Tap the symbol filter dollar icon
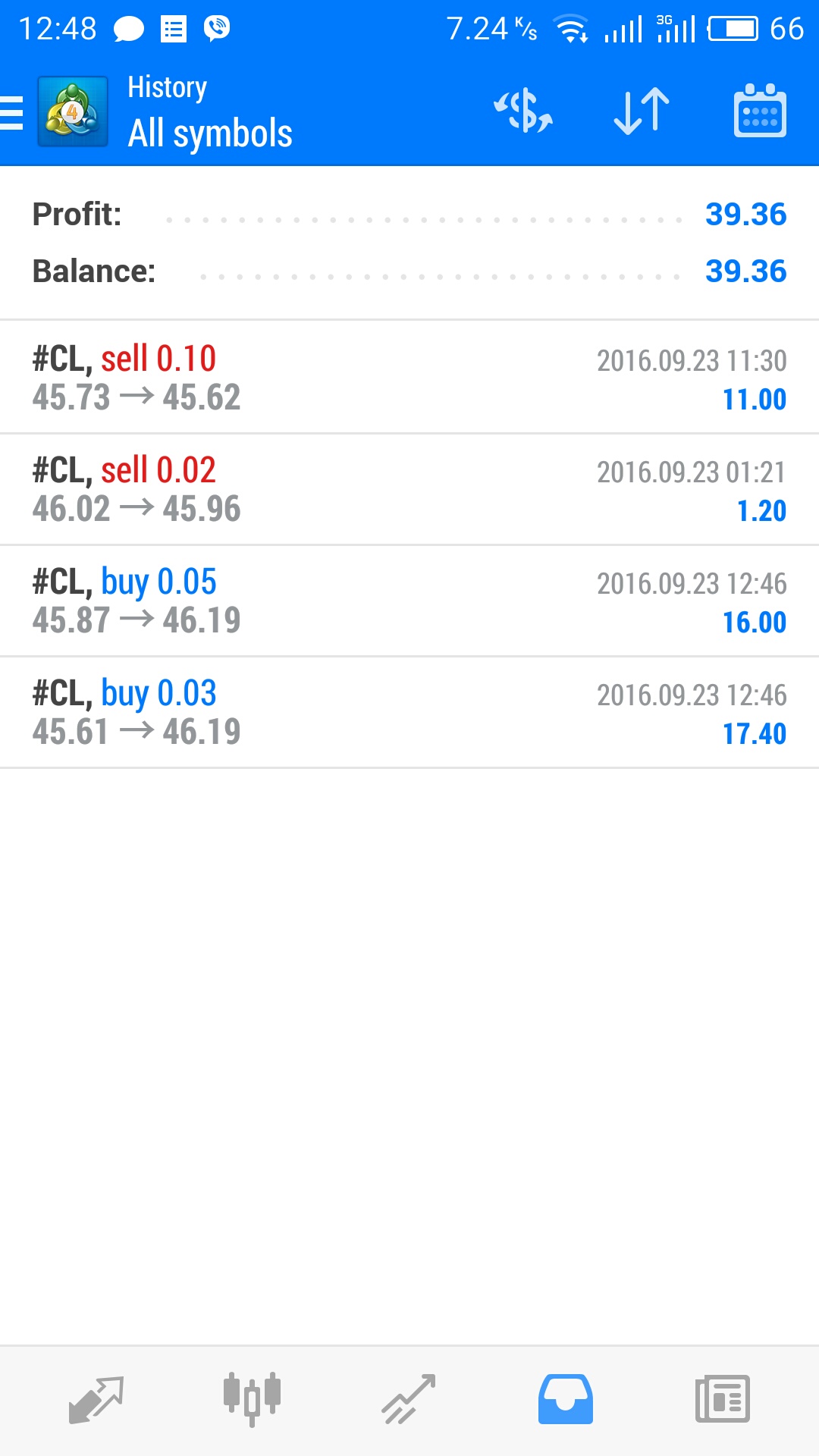Viewport: 819px width, 1456px height. click(x=523, y=111)
